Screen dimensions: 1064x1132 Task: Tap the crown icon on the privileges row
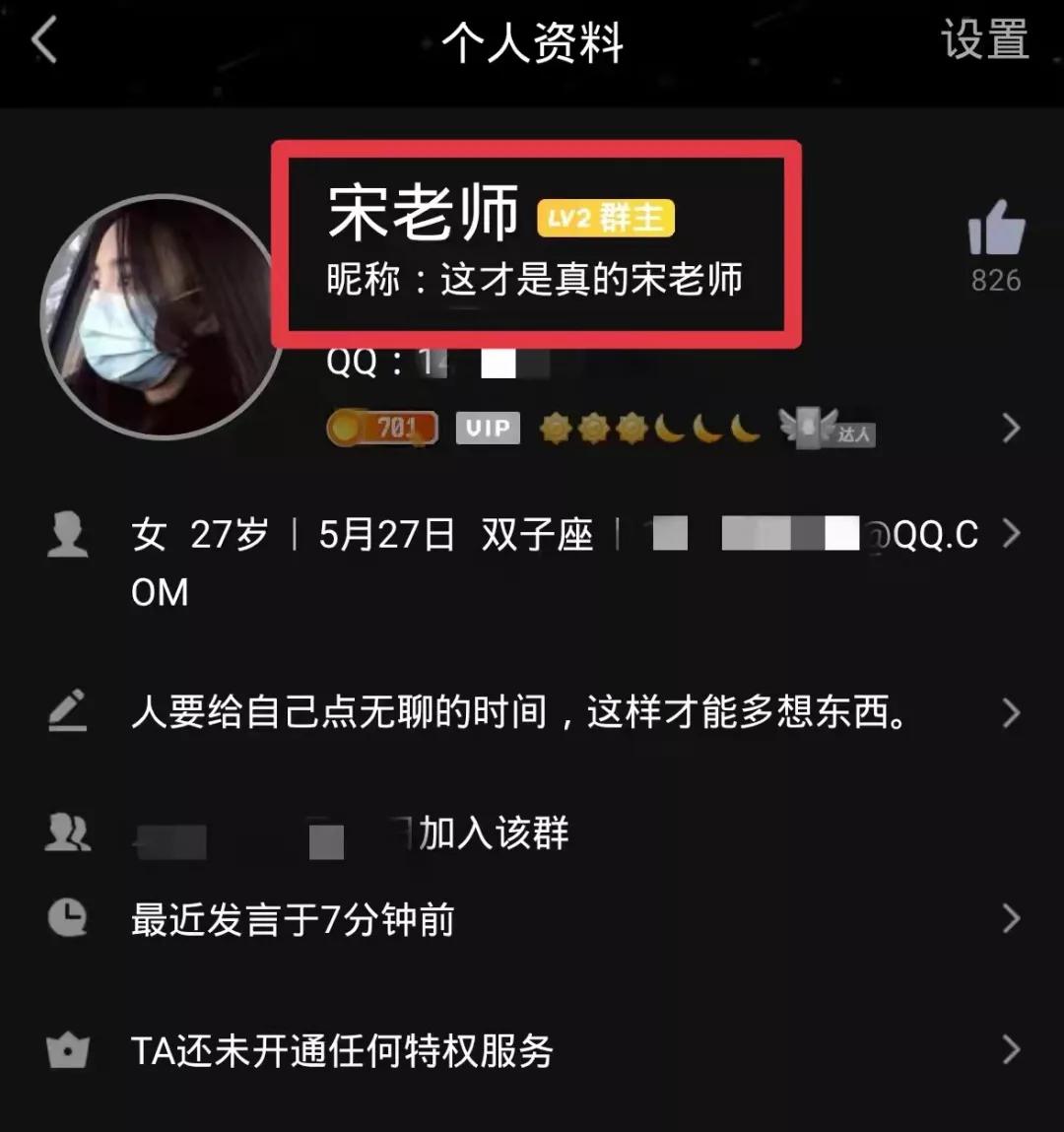pyautogui.click(x=66, y=1052)
